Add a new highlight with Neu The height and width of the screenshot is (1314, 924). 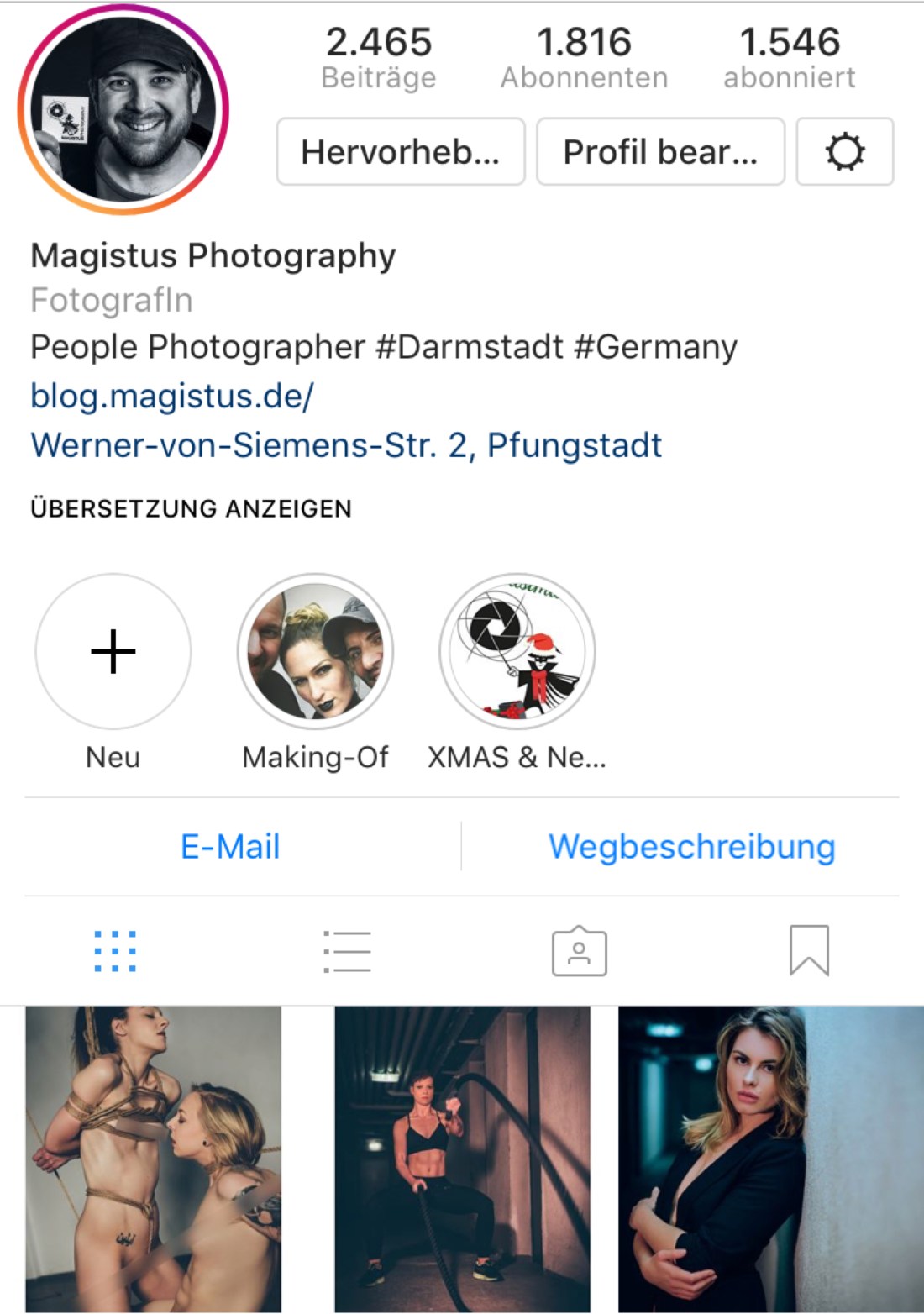[x=113, y=652]
